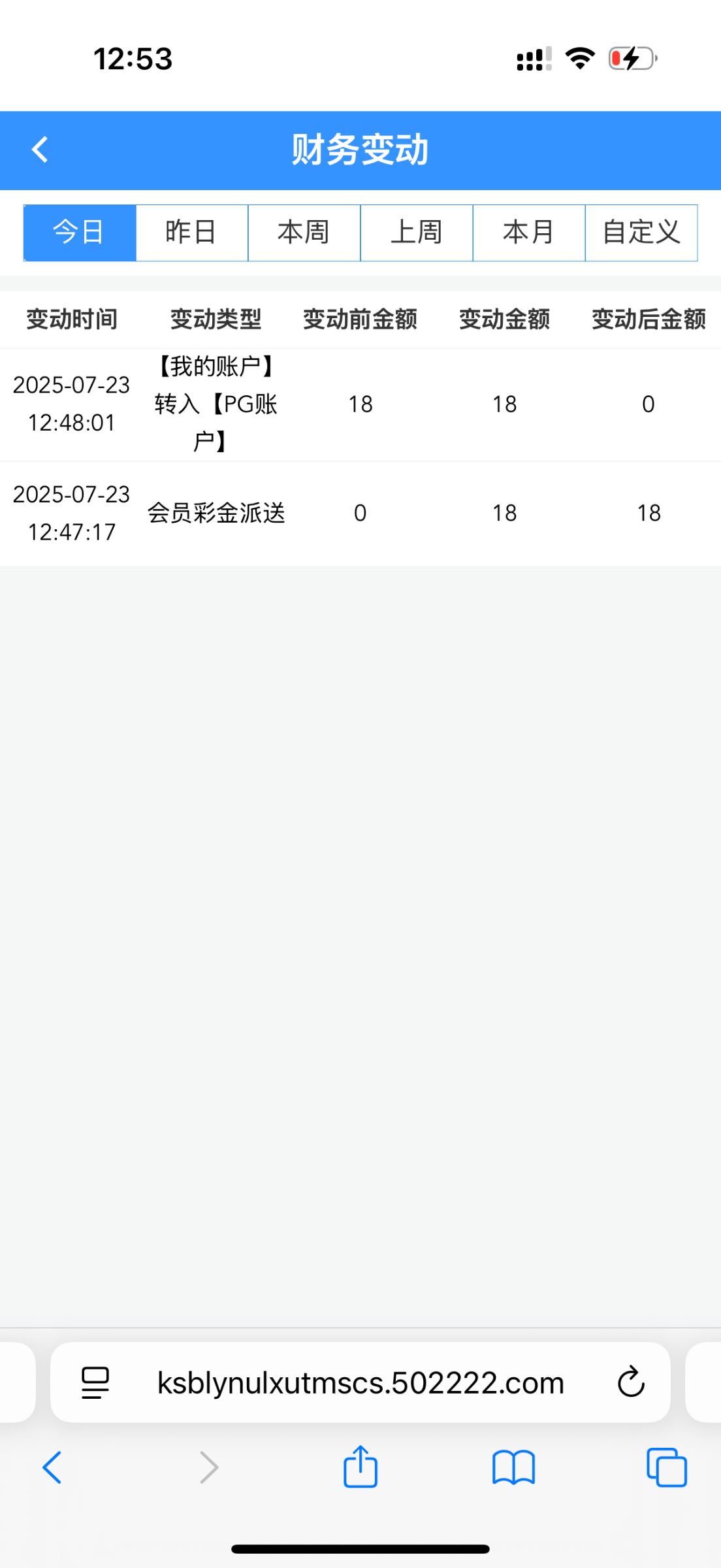Open the tab switcher icon in Safari

666,1467
